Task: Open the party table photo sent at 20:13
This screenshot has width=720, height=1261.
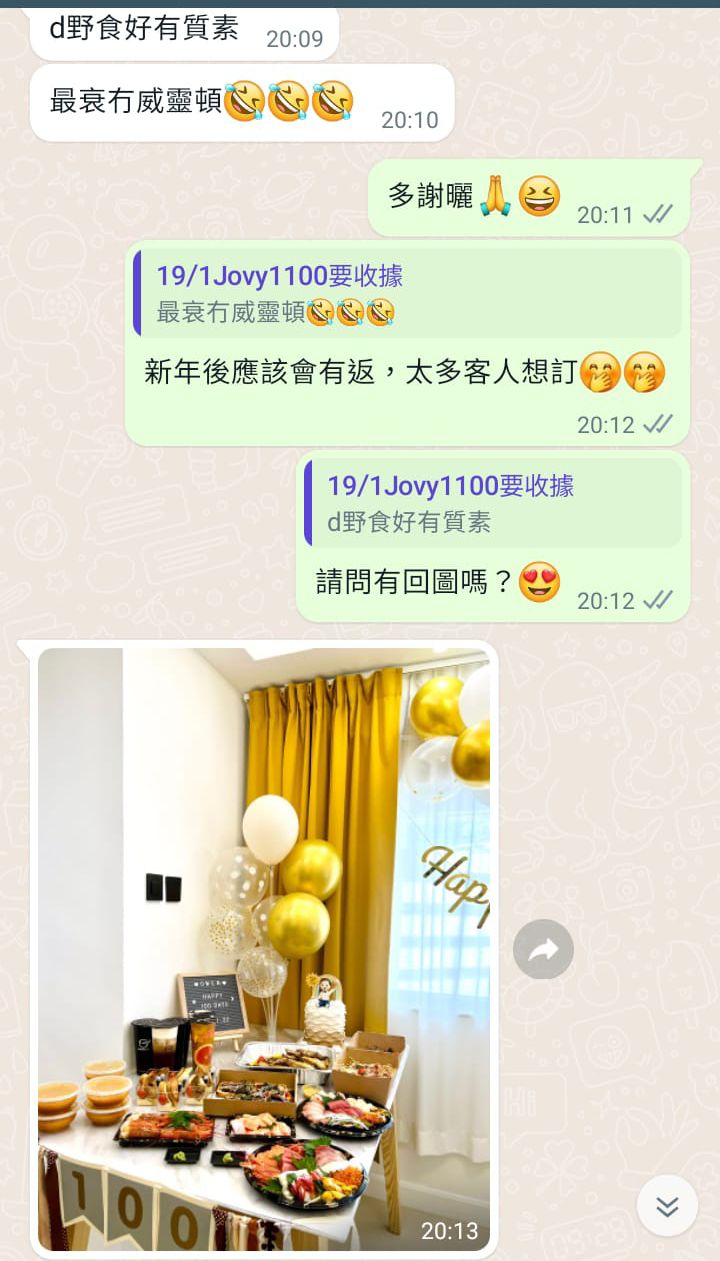Action: (x=264, y=949)
